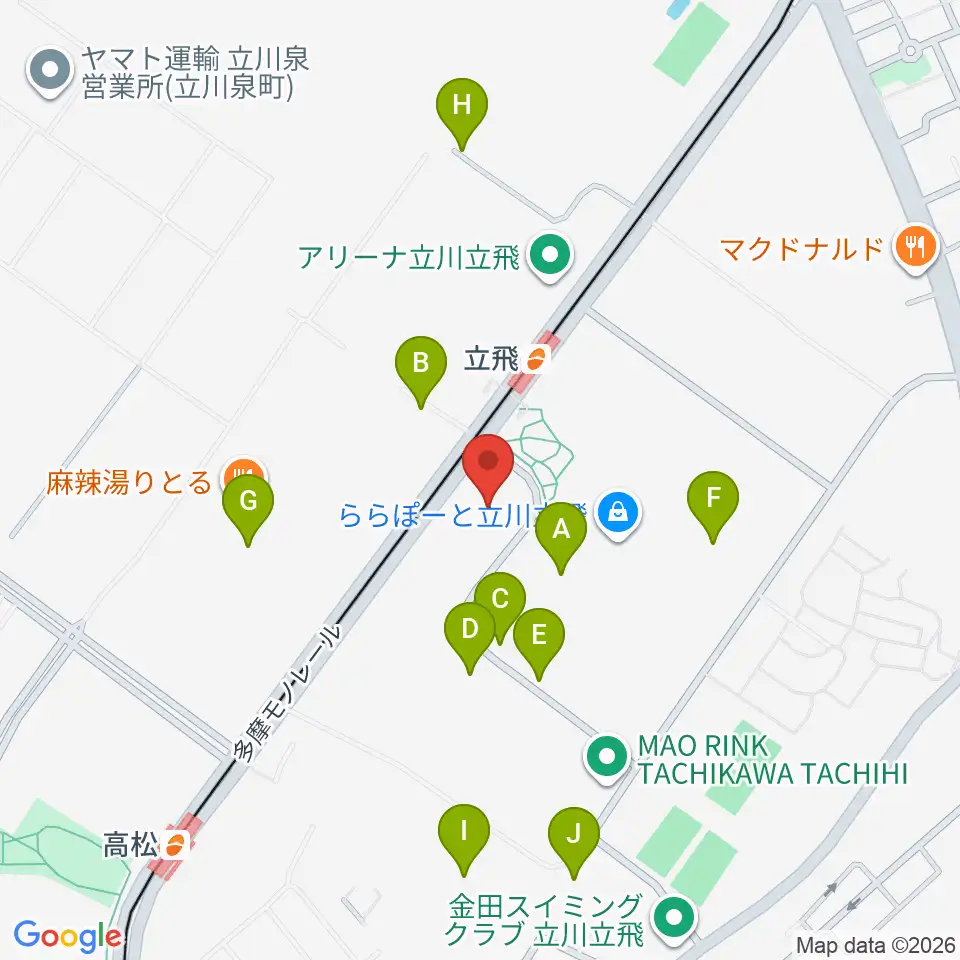The height and width of the screenshot is (960, 960).
Task: Select the ららぽーと立川立飛 shopping pin
Action: [618, 514]
